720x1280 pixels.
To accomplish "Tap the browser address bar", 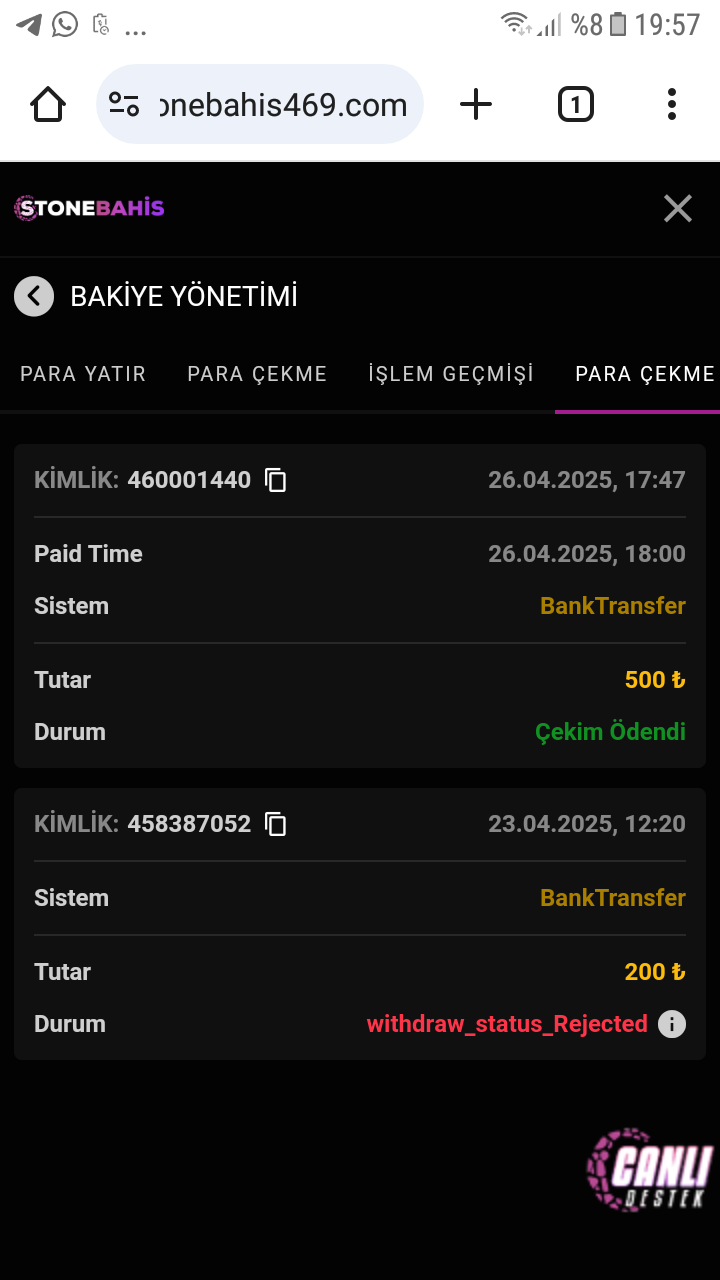I will (x=283, y=105).
